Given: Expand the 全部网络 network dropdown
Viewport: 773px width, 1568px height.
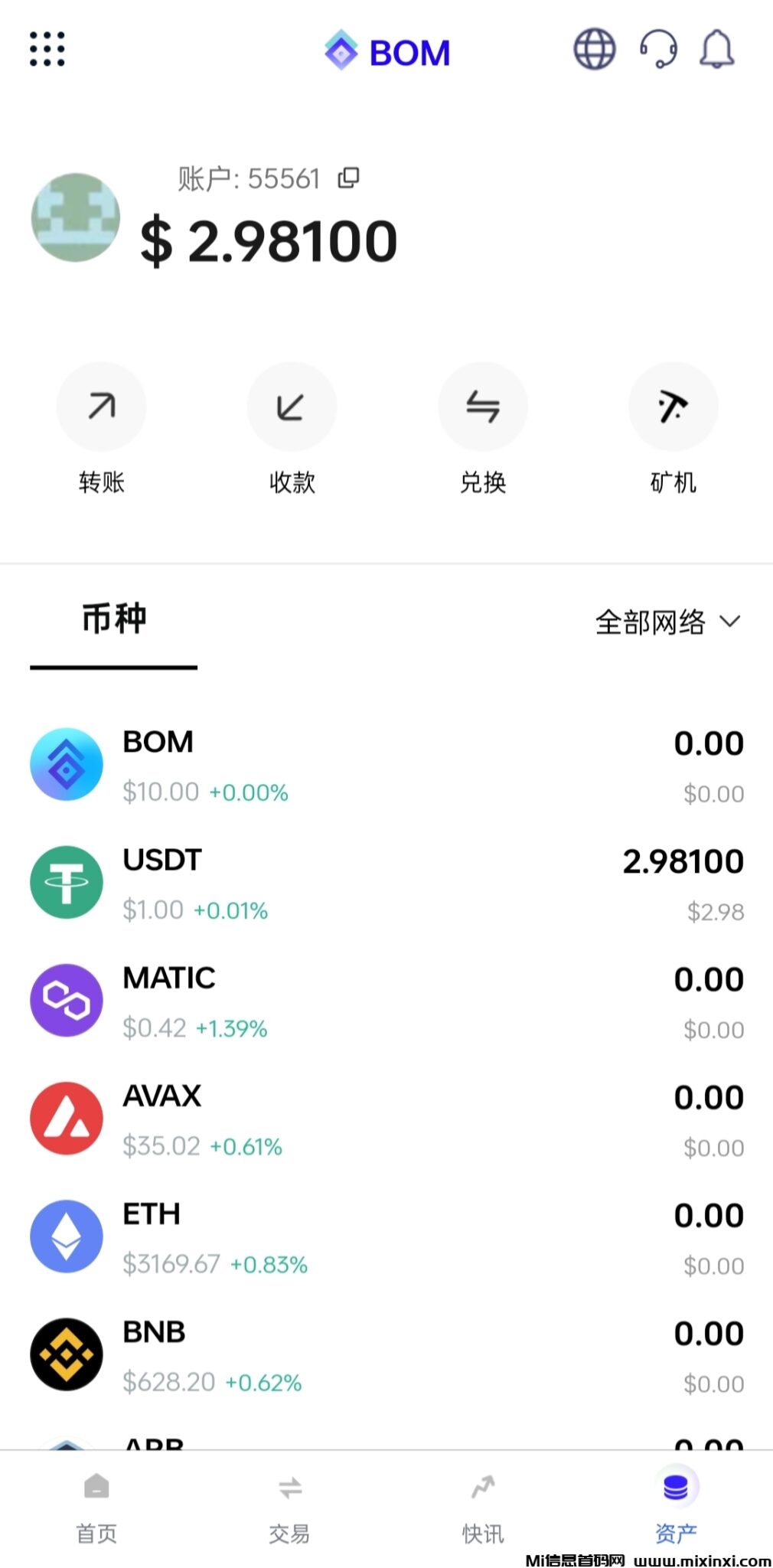Looking at the screenshot, I should click(x=667, y=622).
